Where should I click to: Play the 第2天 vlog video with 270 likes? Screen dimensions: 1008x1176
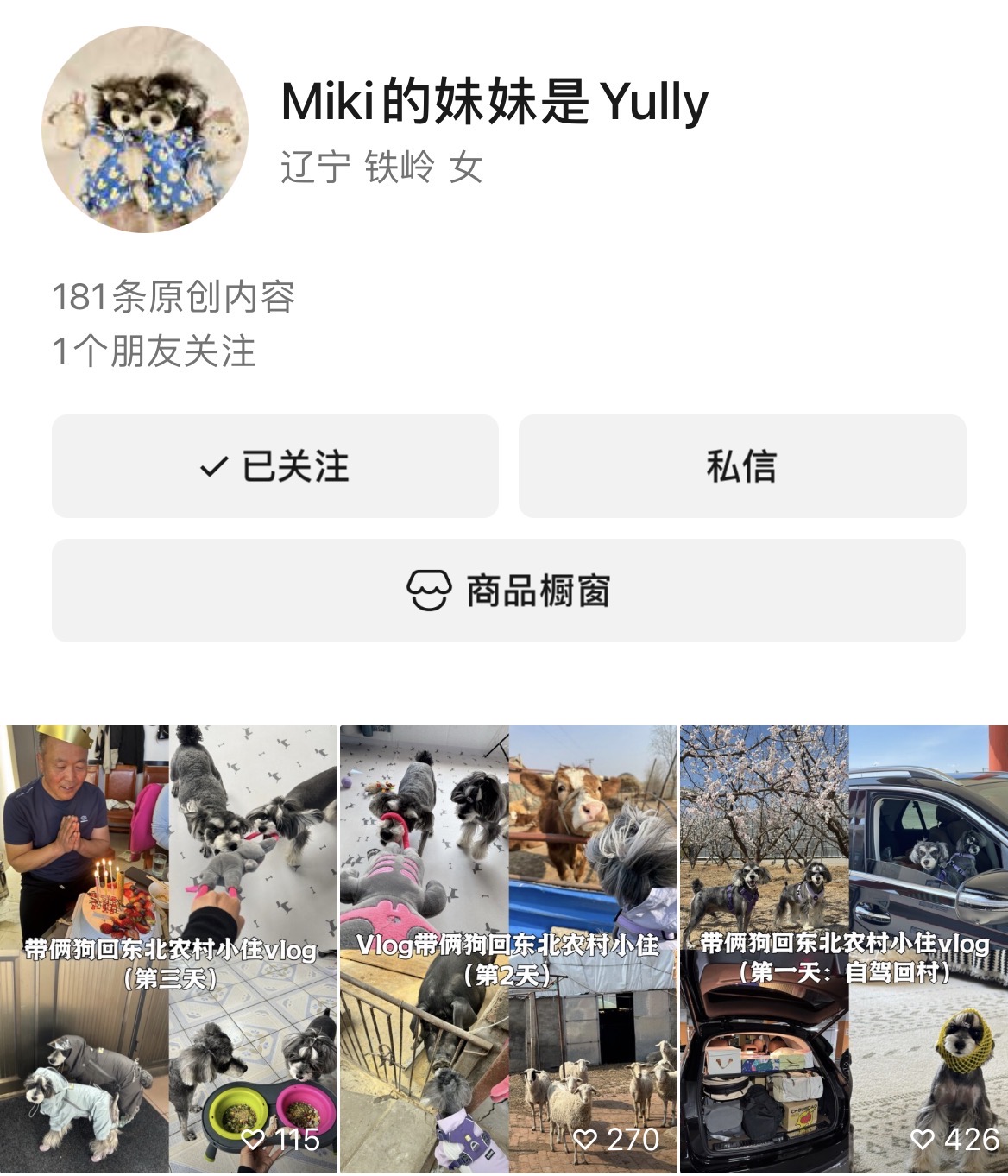coord(508,948)
